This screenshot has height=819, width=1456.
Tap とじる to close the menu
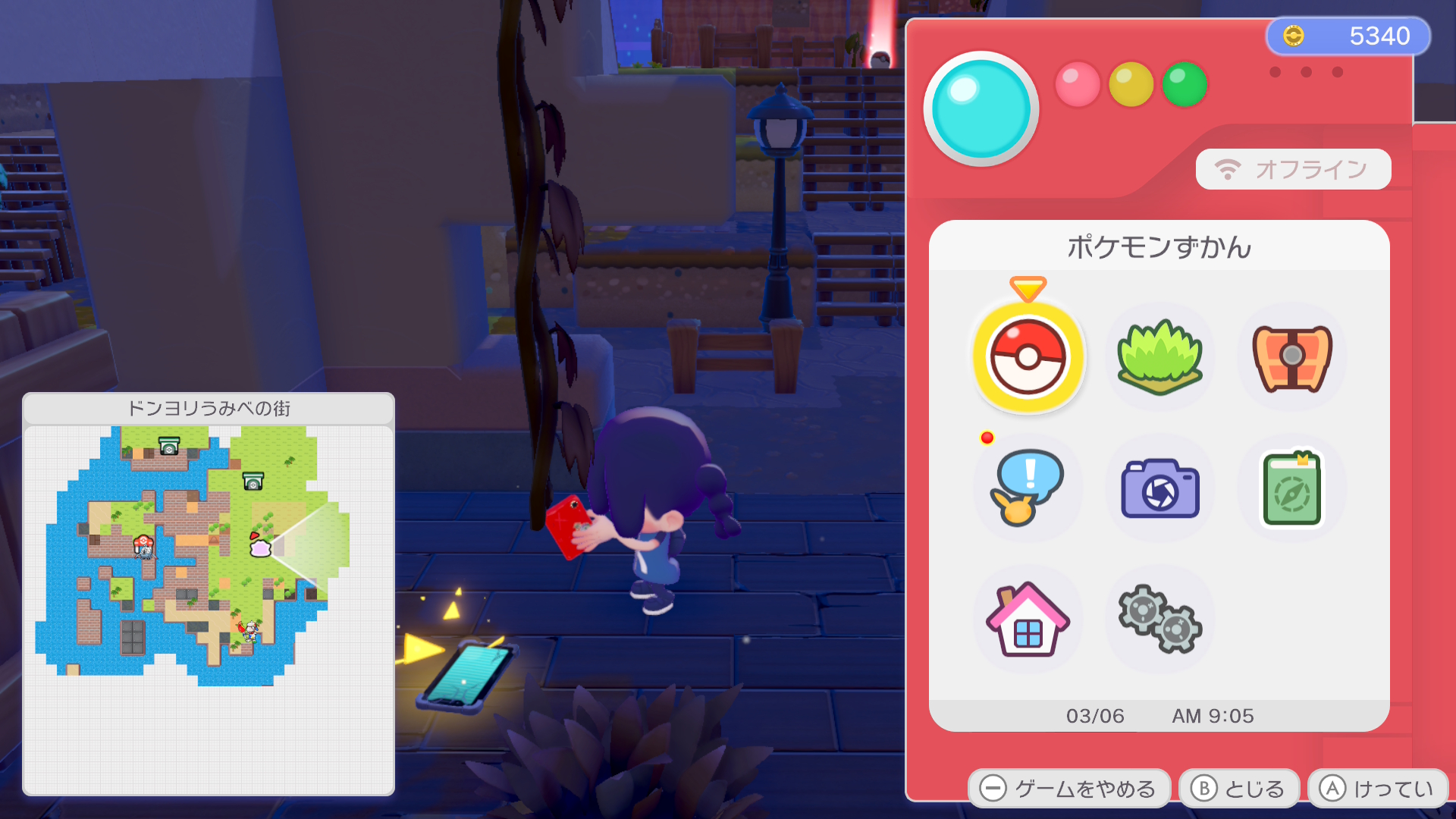1239,789
